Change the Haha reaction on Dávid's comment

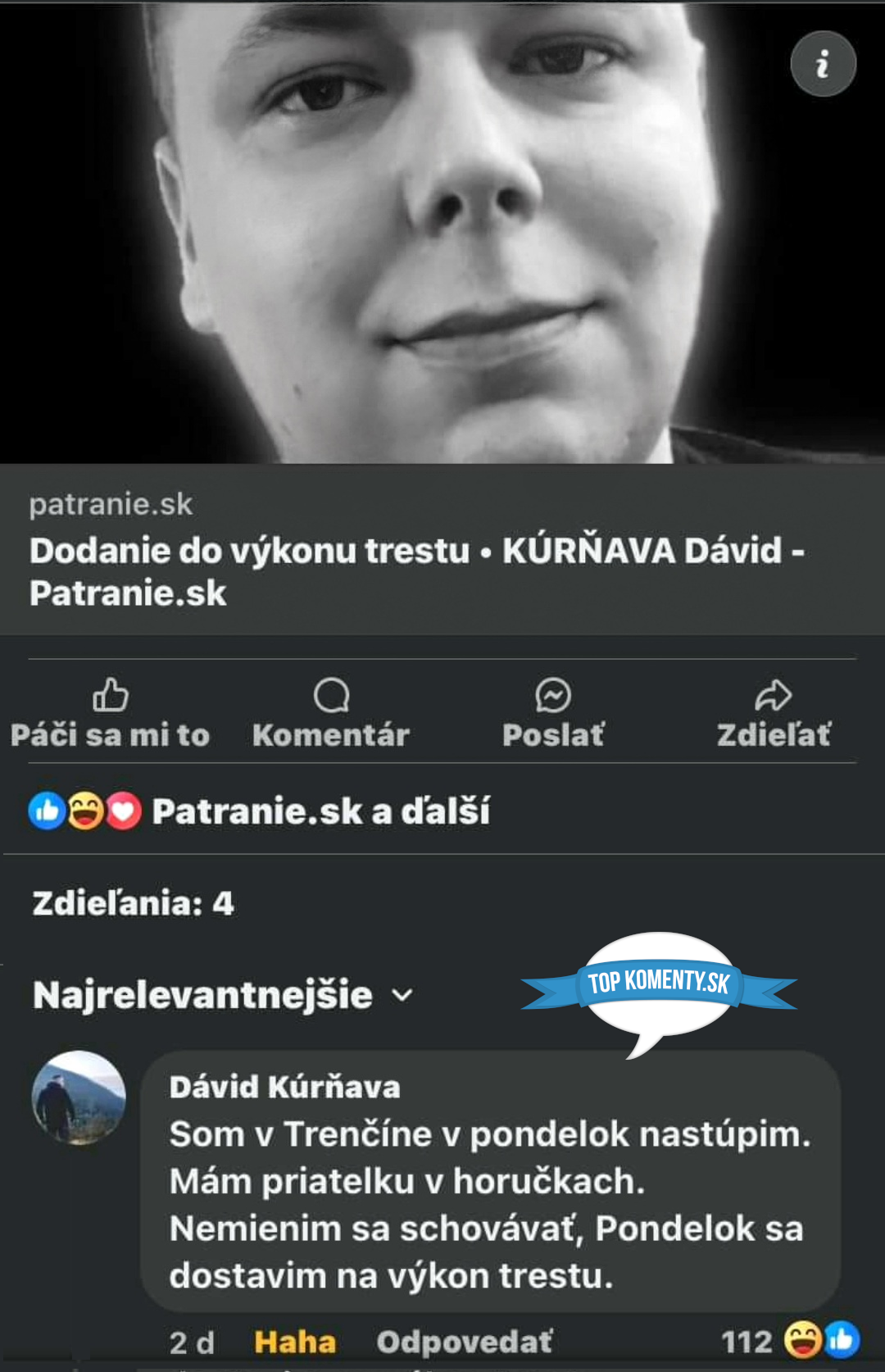pyautogui.click(x=295, y=1342)
